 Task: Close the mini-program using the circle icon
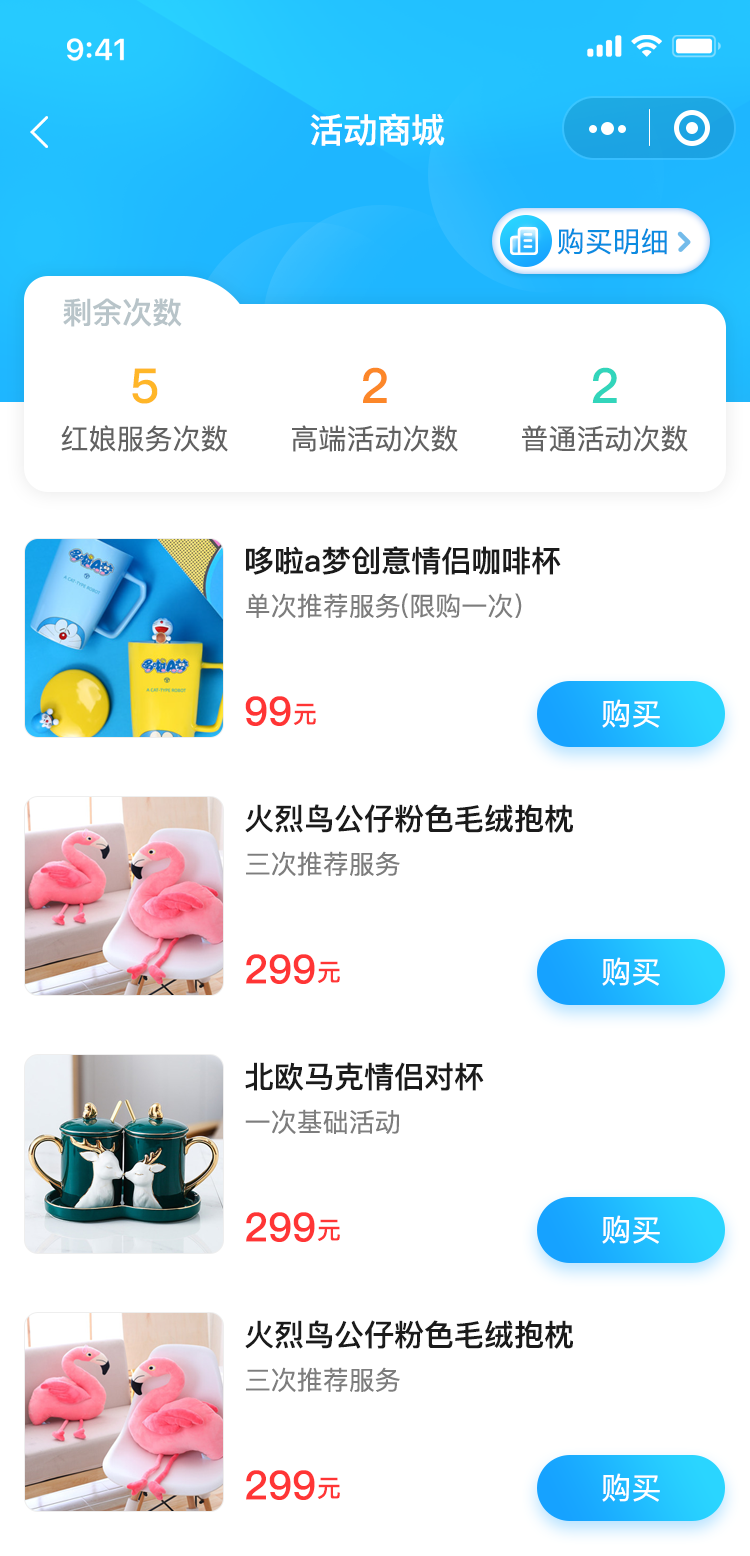(x=691, y=128)
